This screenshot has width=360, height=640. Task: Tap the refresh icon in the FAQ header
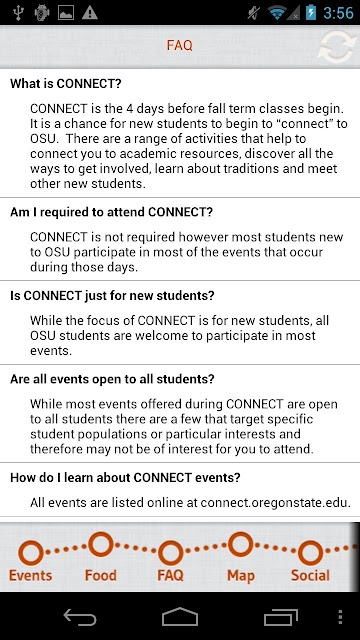[x=337, y=47]
